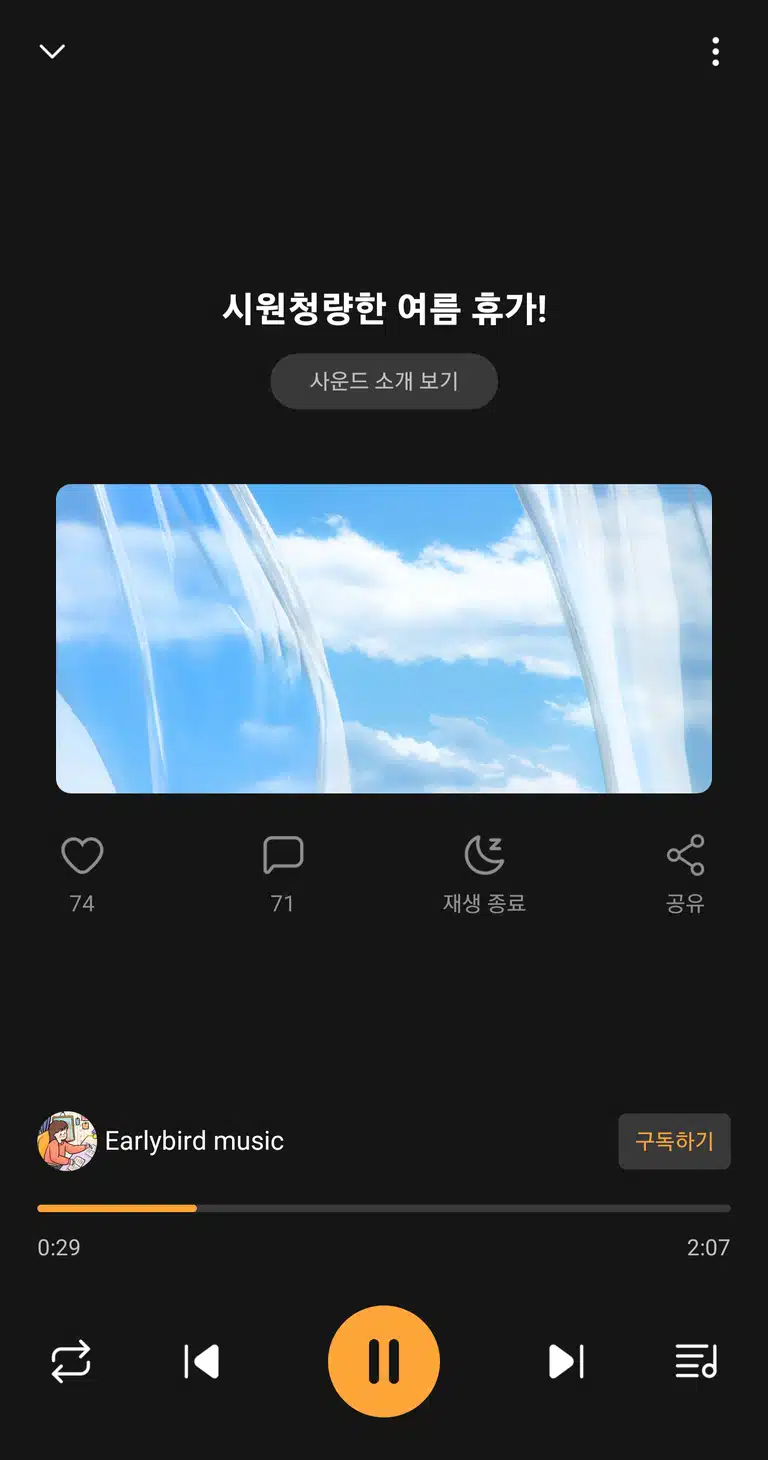Like this sound with the heart icon
This screenshot has height=1460, width=768.
(82, 856)
